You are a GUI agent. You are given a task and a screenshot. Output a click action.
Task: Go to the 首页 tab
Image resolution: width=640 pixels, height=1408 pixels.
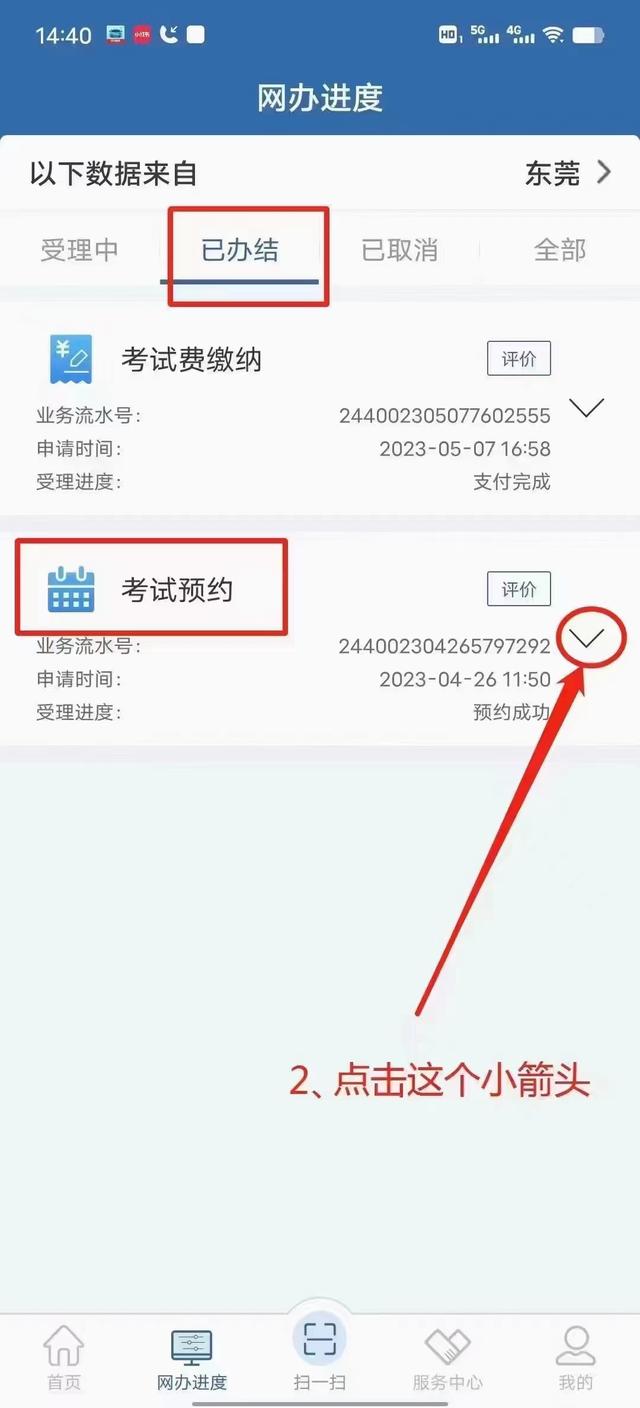(64, 1359)
